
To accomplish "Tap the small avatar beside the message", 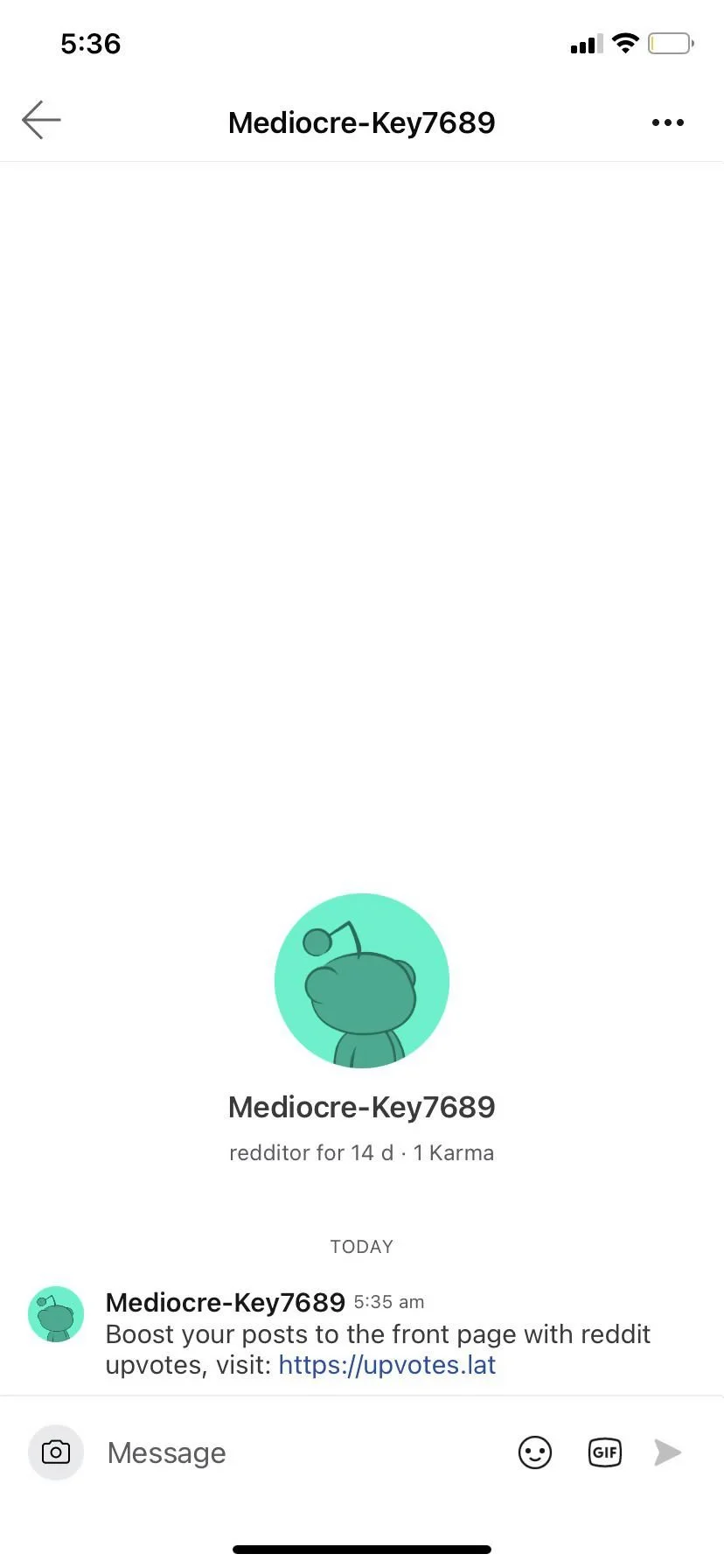I will click(56, 1314).
